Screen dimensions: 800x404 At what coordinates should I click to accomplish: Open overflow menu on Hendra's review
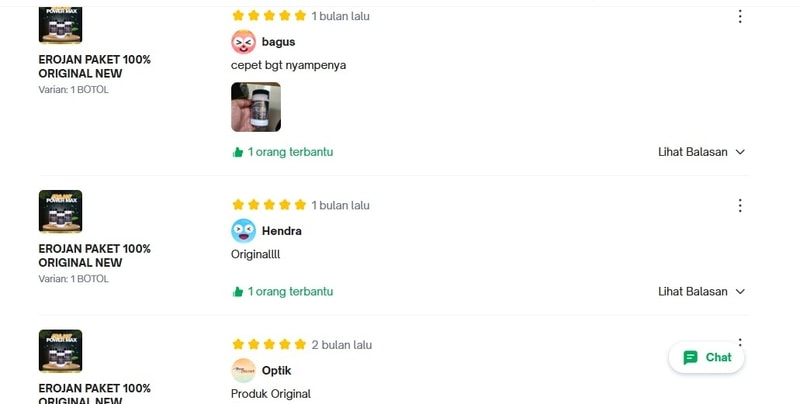740,205
